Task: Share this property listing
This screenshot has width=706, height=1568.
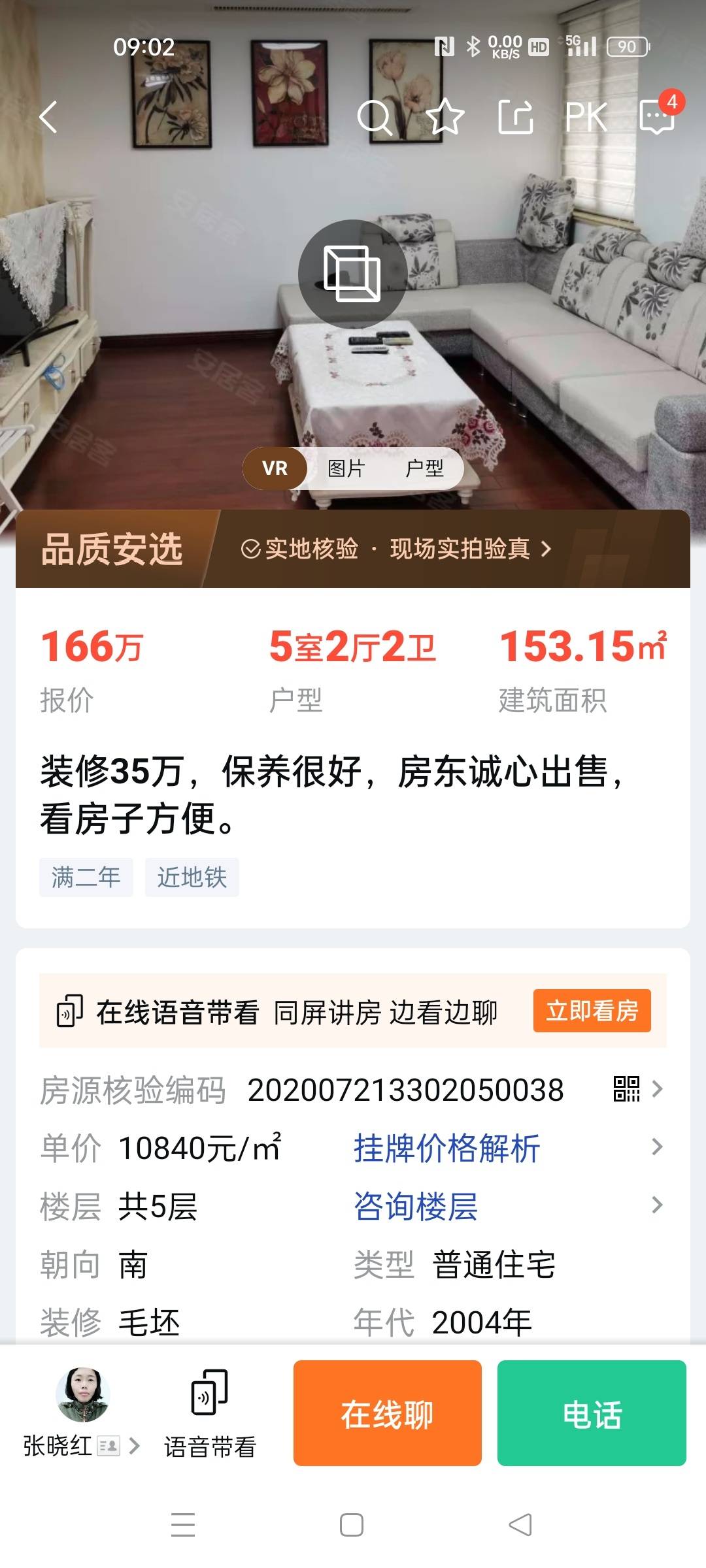Action: [516, 118]
